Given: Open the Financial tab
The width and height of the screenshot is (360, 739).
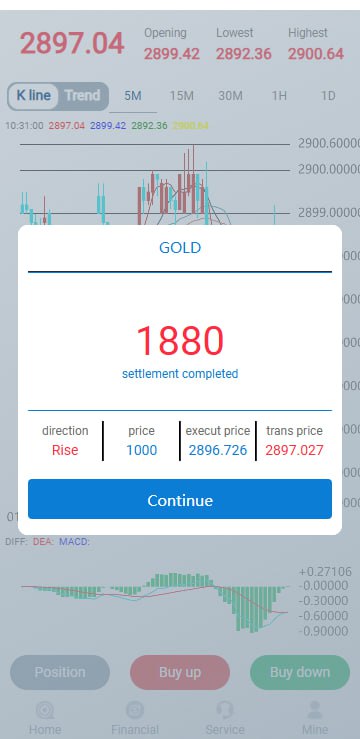Looking at the screenshot, I should click(x=135, y=719).
